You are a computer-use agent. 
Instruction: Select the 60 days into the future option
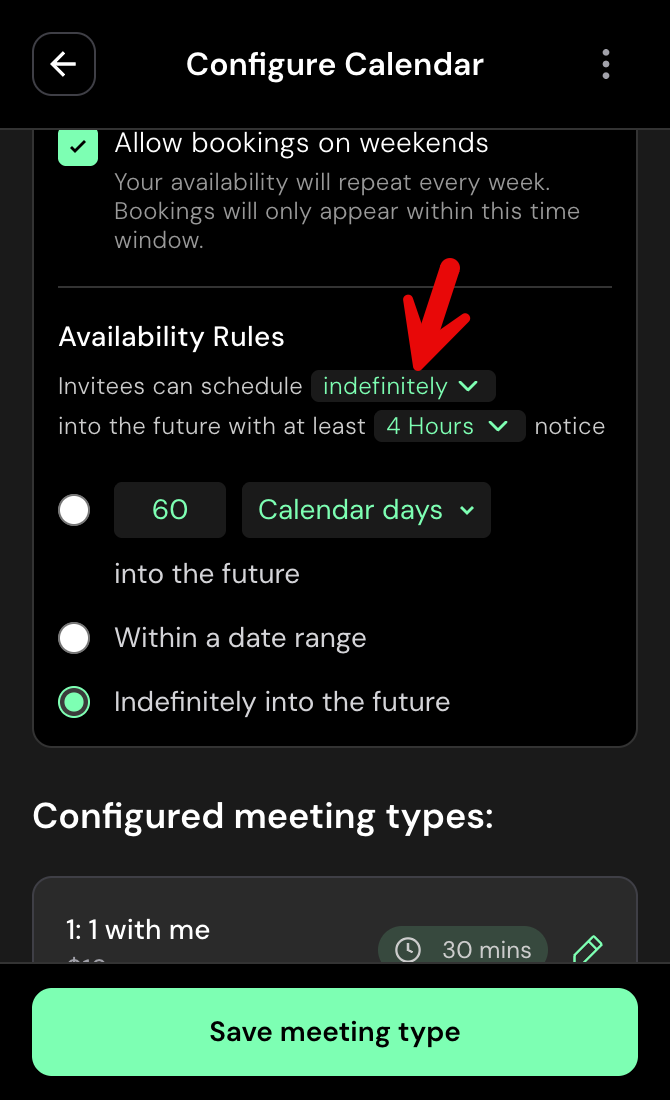pos(74,510)
